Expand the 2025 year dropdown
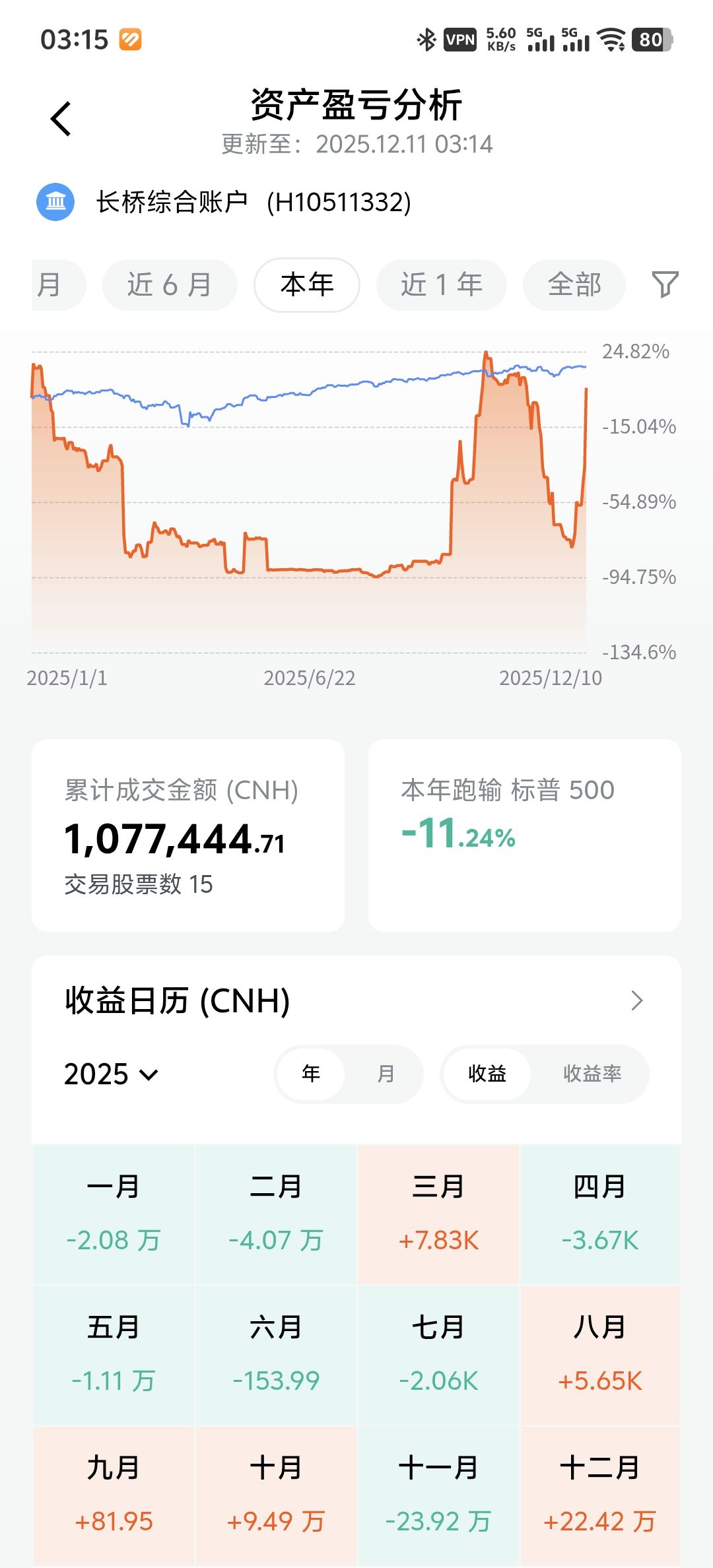This screenshot has height=1568, width=713. click(x=111, y=1074)
